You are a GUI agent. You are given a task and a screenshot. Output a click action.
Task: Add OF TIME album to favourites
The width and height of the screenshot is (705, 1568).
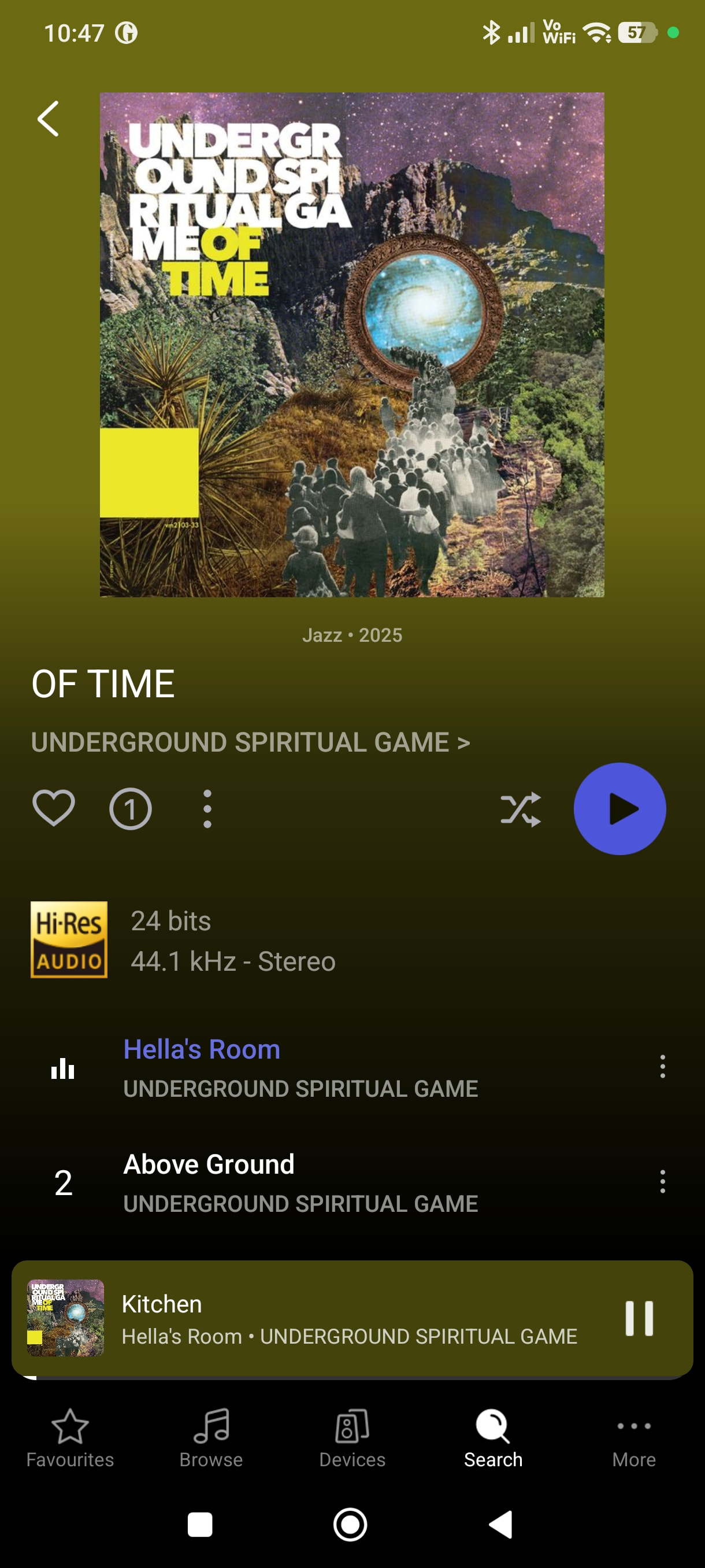click(x=54, y=808)
